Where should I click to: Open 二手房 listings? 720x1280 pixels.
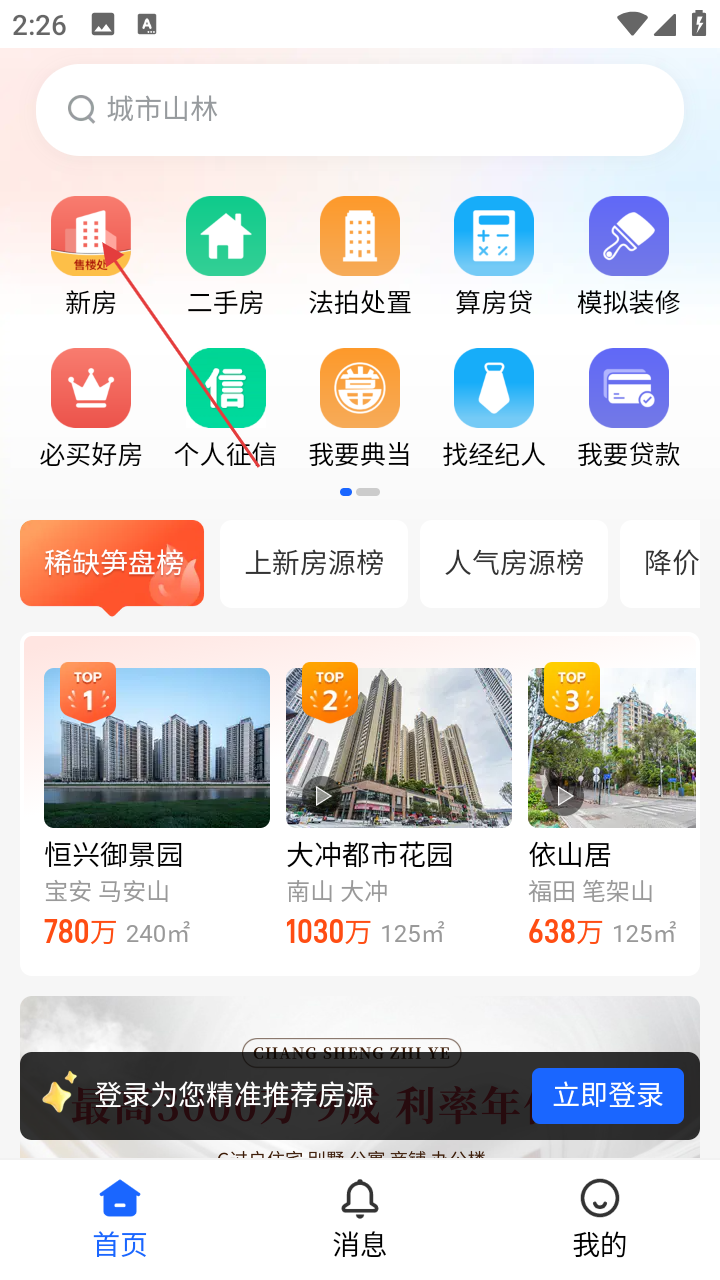226,237
